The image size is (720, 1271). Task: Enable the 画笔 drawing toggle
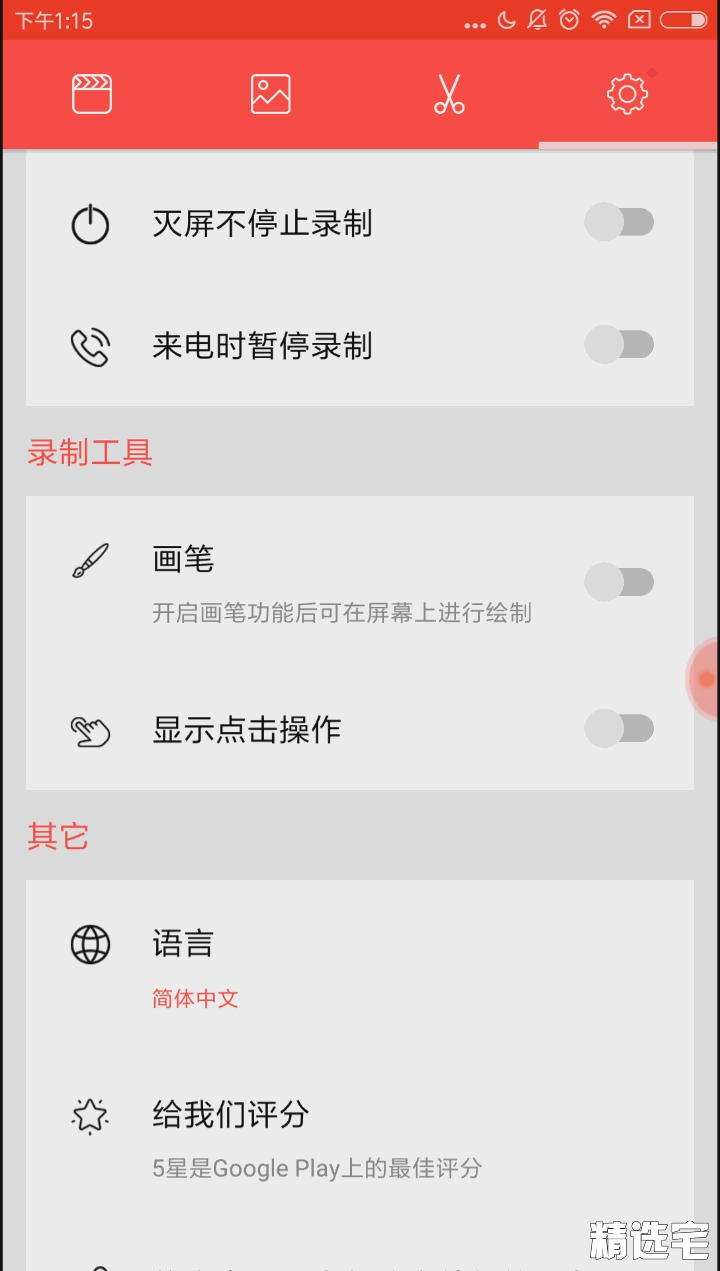pos(619,581)
